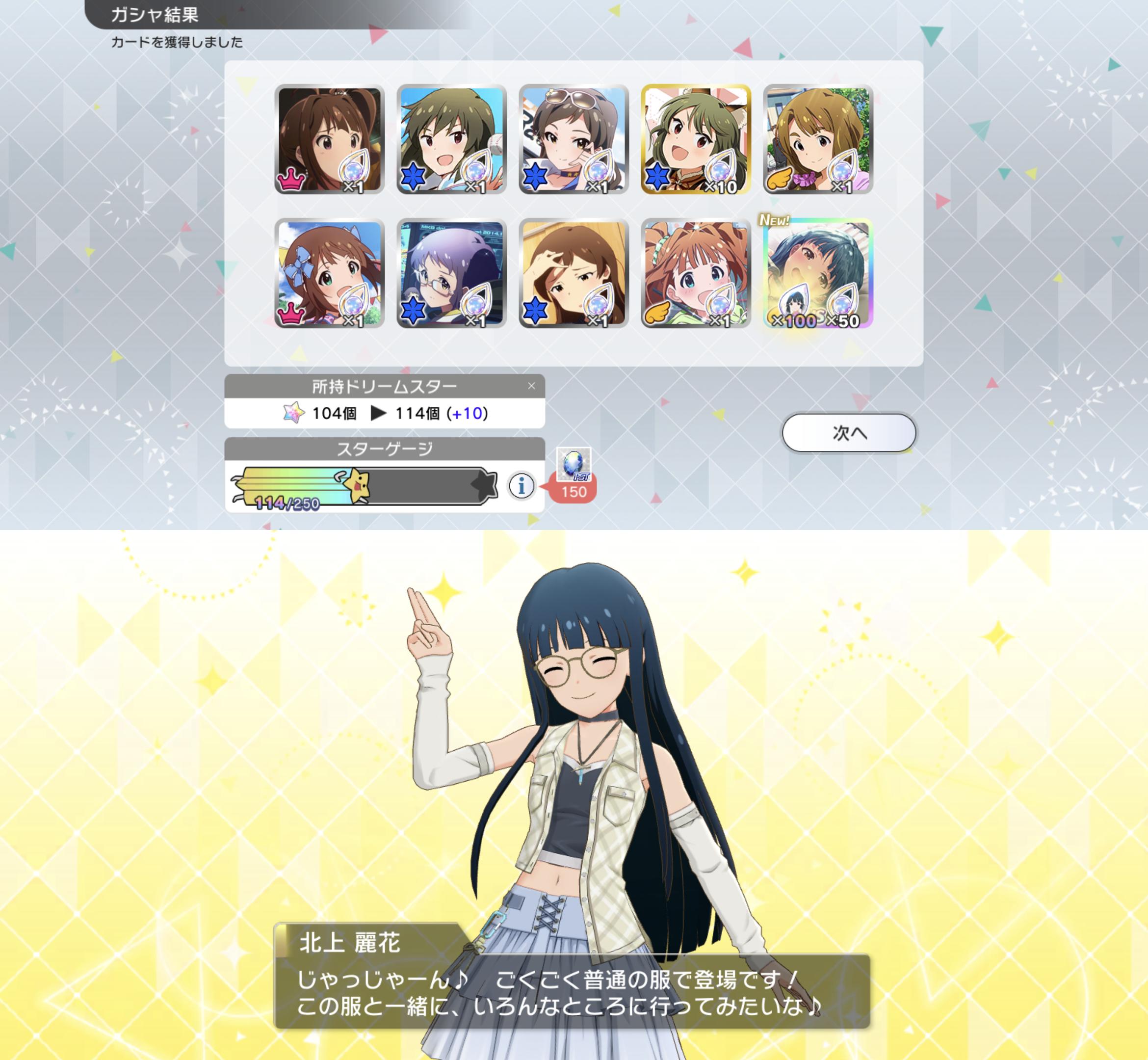Open the New! rainbow-framed card
The height and width of the screenshot is (1060, 1148).
click(x=818, y=274)
